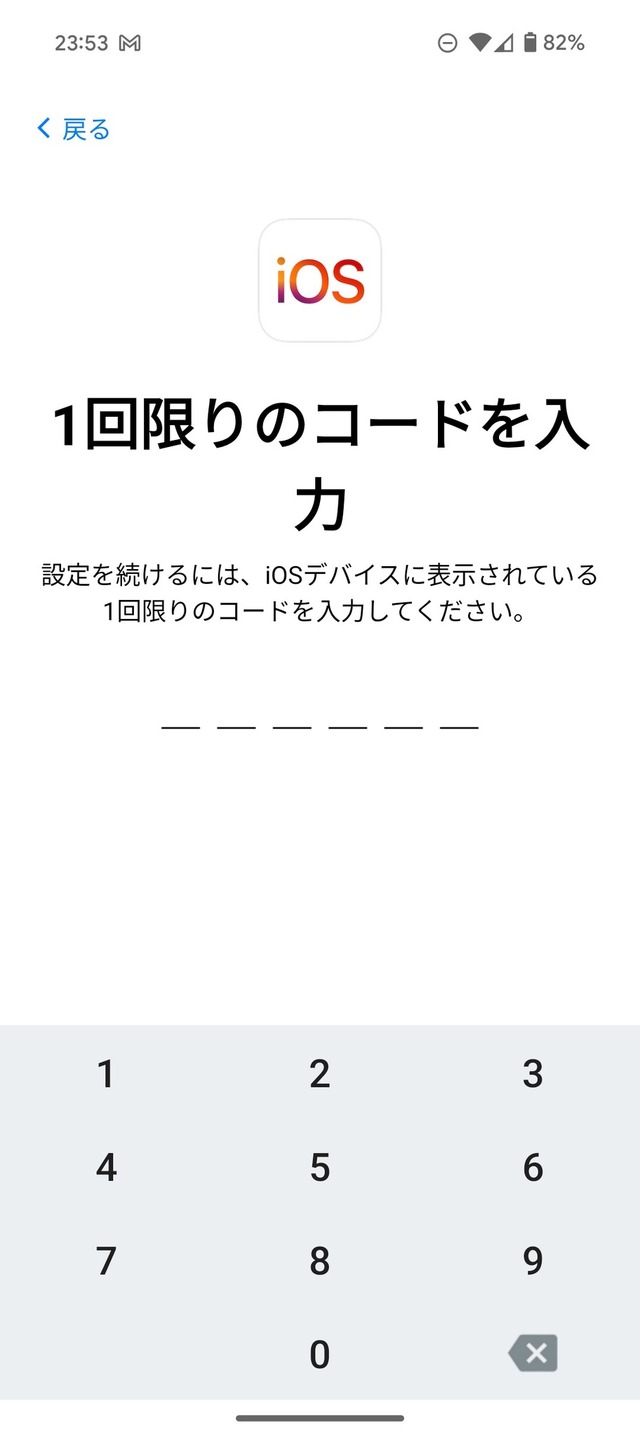The height and width of the screenshot is (1437, 640).
Task: Enter digit 3 on the keypad
Action: [x=533, y=1074]
